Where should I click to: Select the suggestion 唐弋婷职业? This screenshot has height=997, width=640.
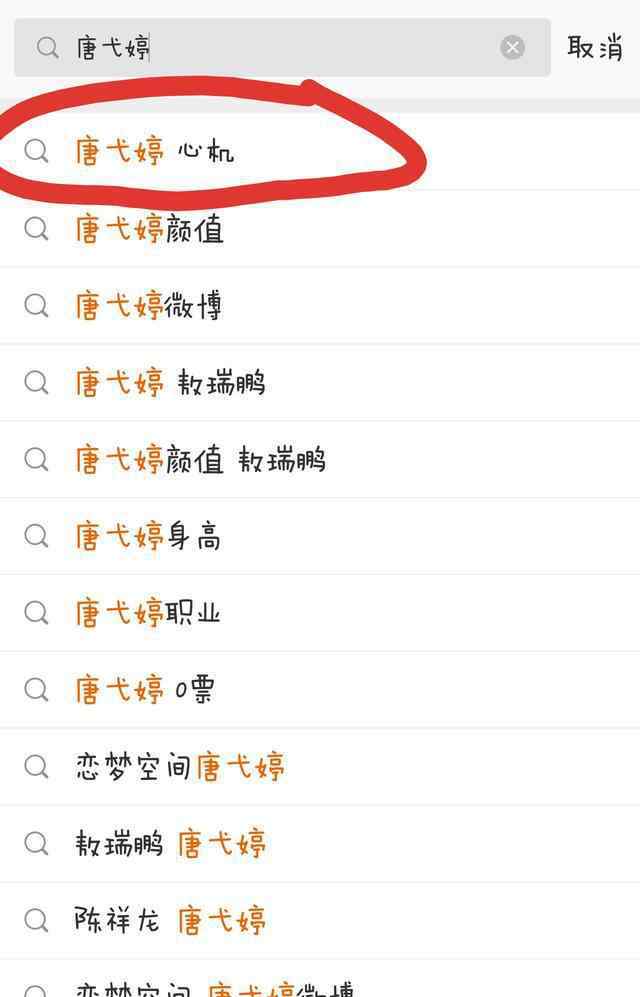[148, 613]
